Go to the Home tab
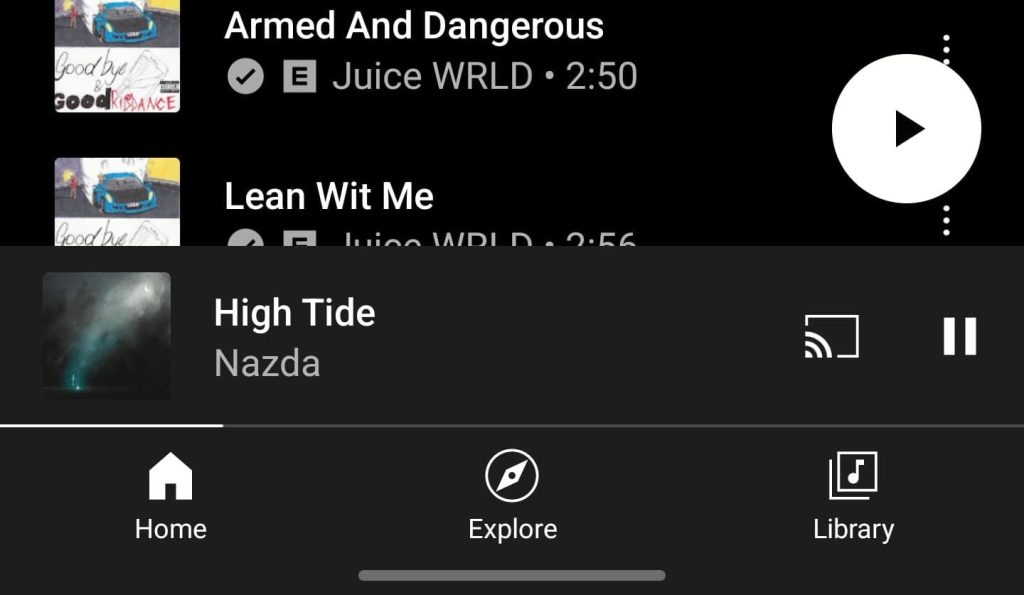This screenshot has width=1024, height=595. point(171,497)
